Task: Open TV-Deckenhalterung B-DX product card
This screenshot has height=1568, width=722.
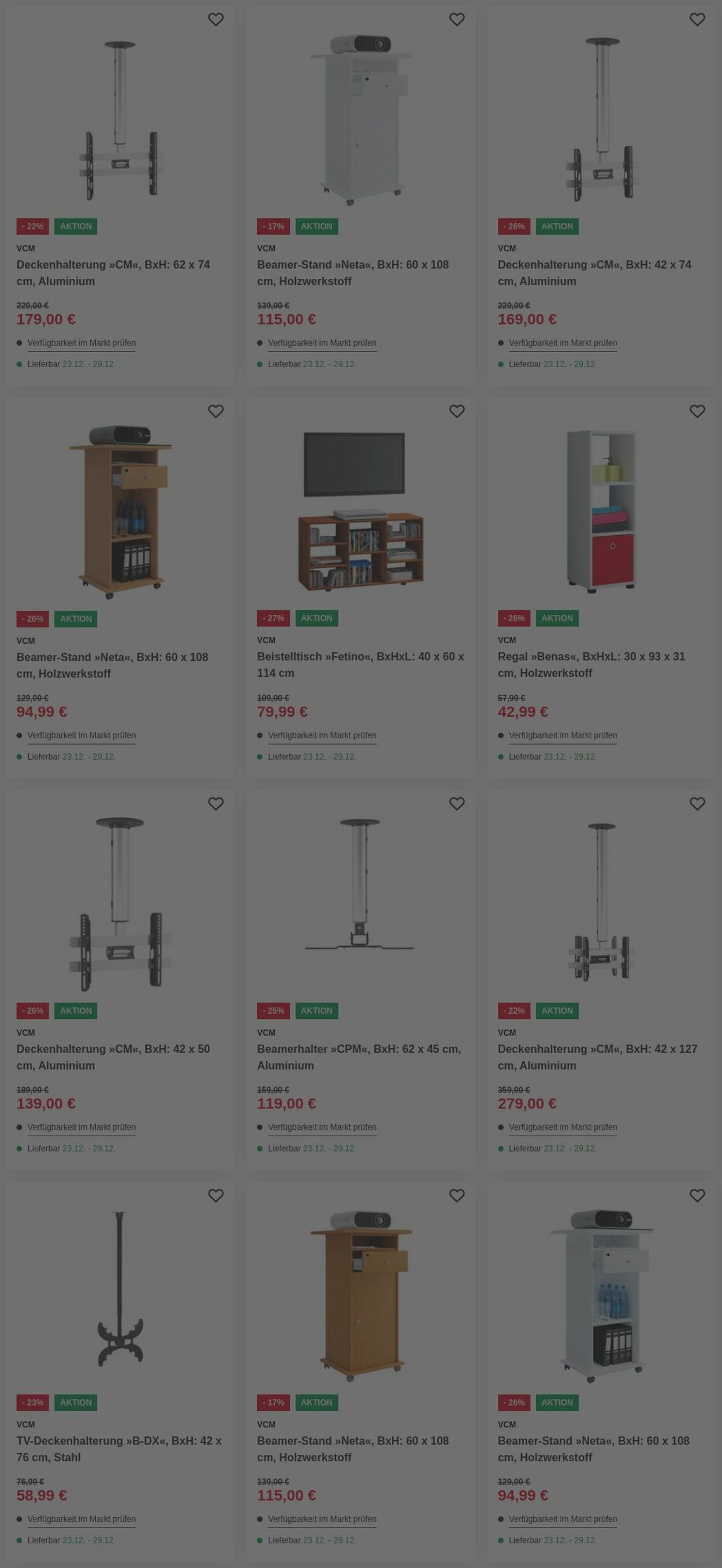Action: point(119,1448)
